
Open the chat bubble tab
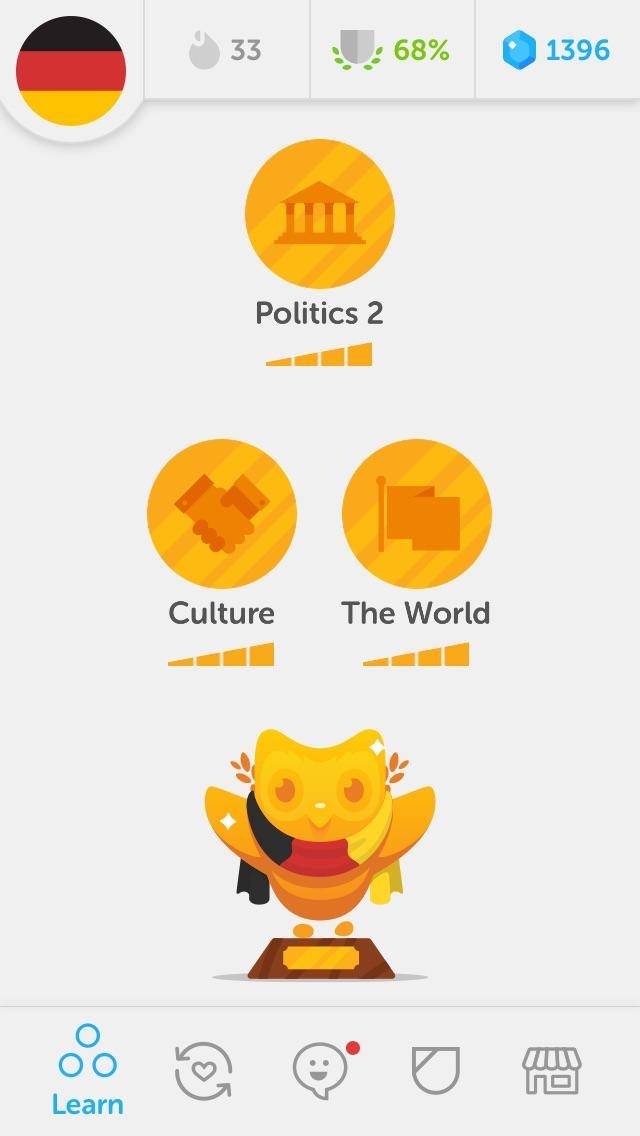point(321,1070)
